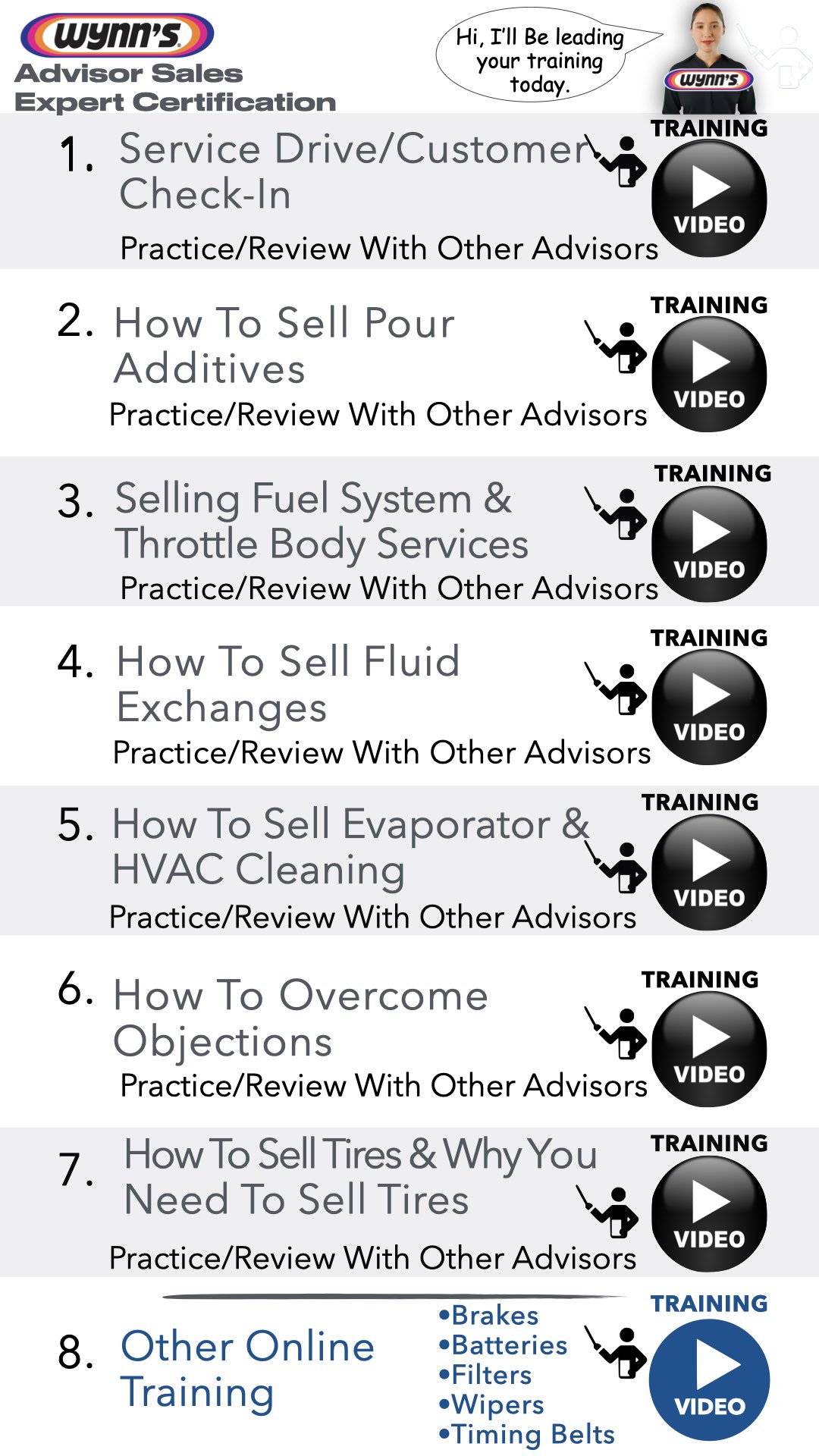Play How To Sell Tires training video
The width and height of the screenshot is (819, 1456).
pyautogui.click(x=709, y=1214)
